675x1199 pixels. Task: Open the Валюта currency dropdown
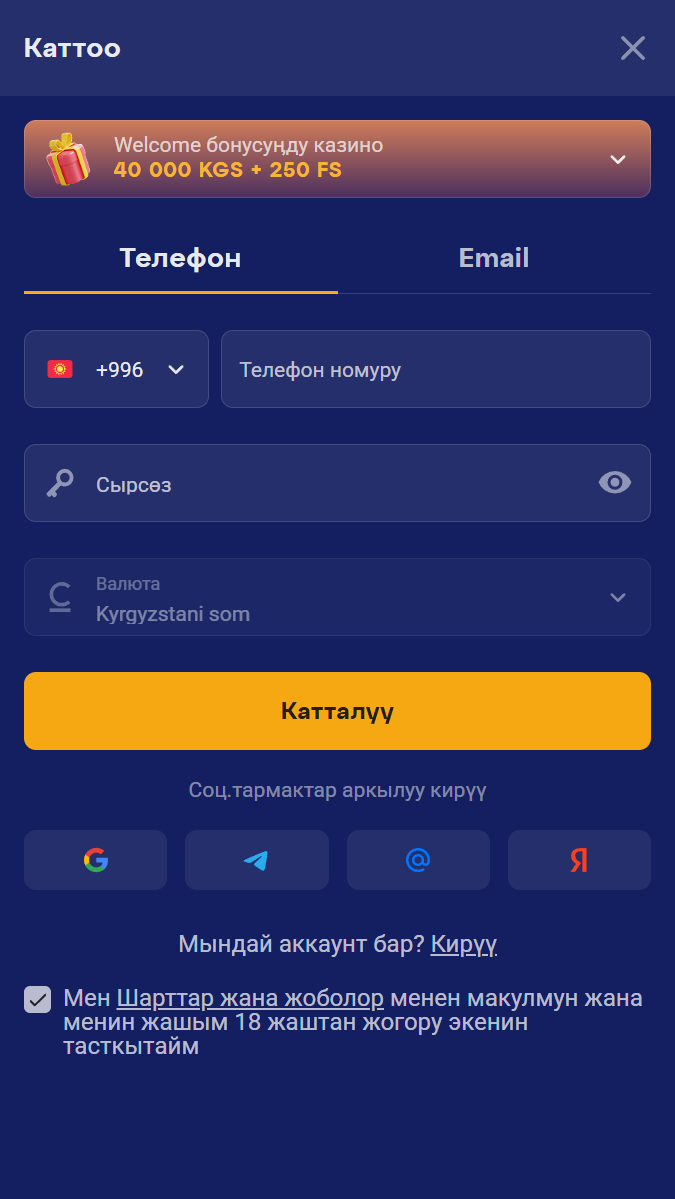pyautogui.click(x=337, y=597)
